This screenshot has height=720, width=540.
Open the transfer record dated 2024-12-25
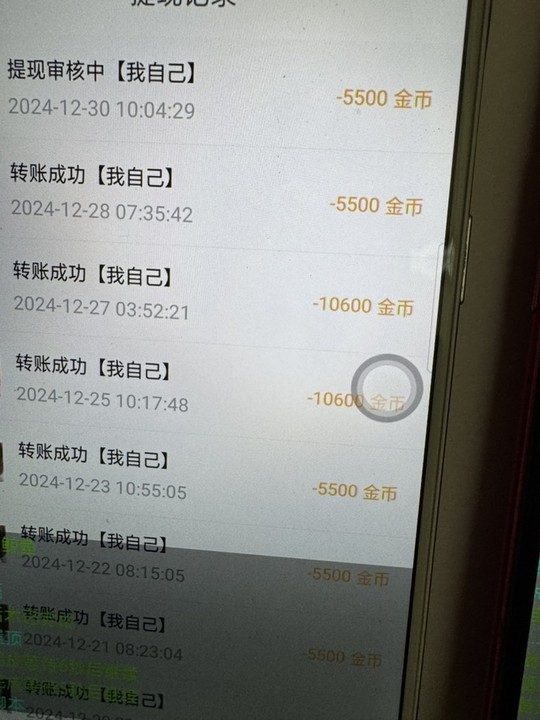(216, 390)
